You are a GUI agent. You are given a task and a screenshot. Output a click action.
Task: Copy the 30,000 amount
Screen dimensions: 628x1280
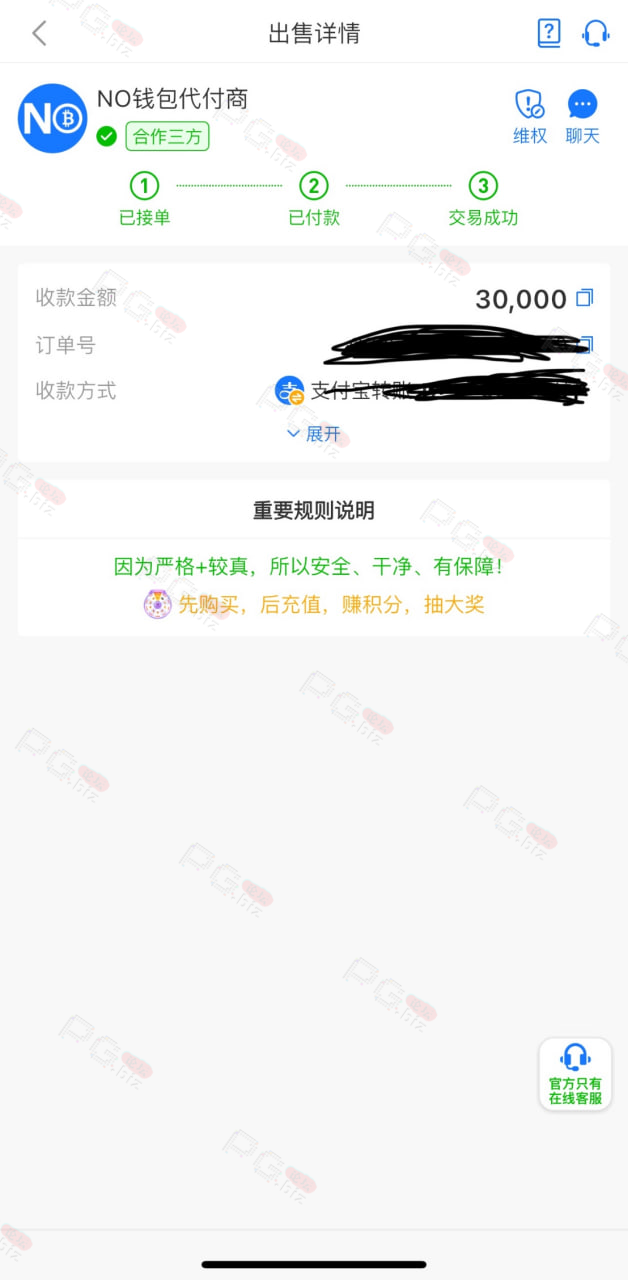point(585,297)
